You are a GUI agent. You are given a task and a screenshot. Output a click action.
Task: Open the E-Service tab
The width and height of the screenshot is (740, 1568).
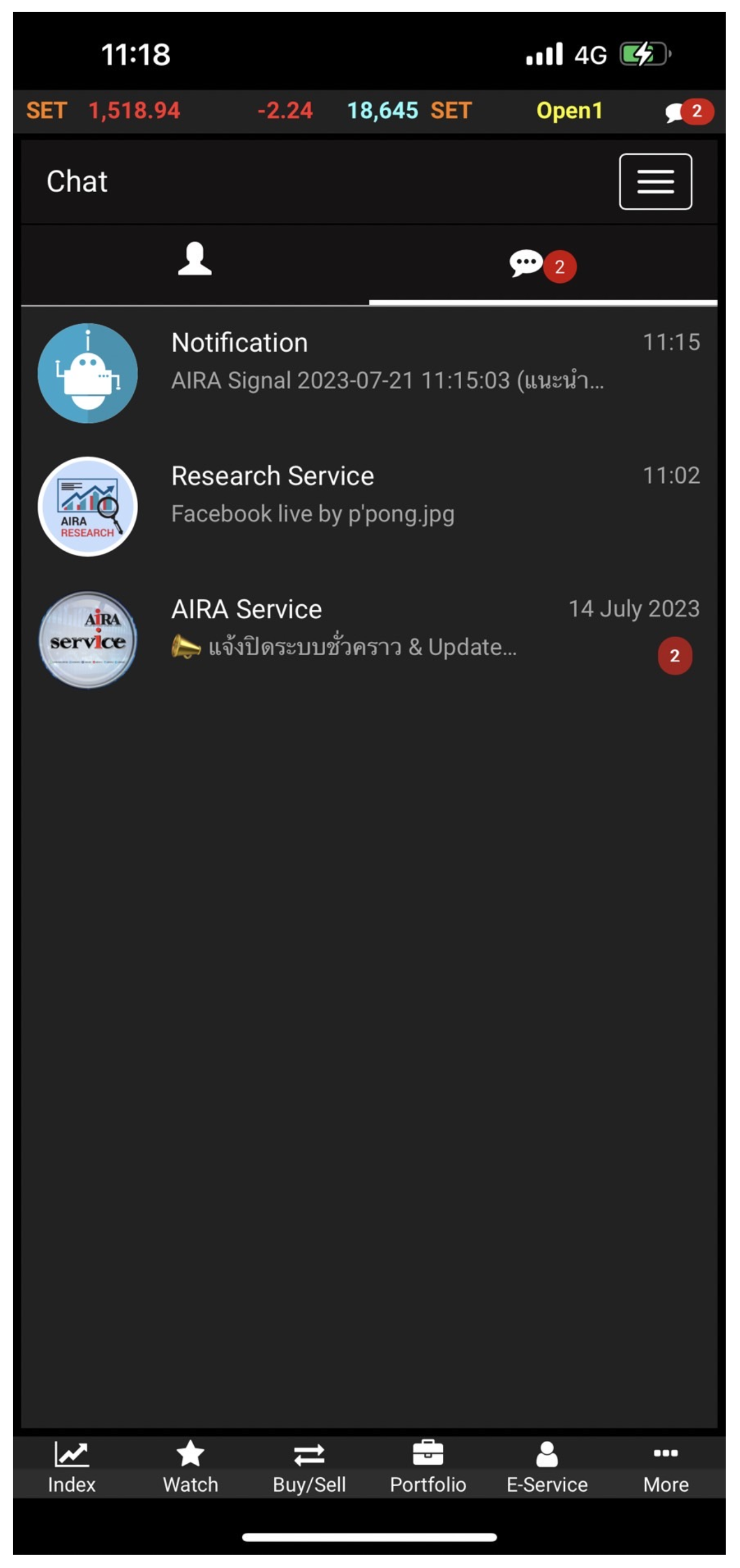click(x=547, y=1468)
